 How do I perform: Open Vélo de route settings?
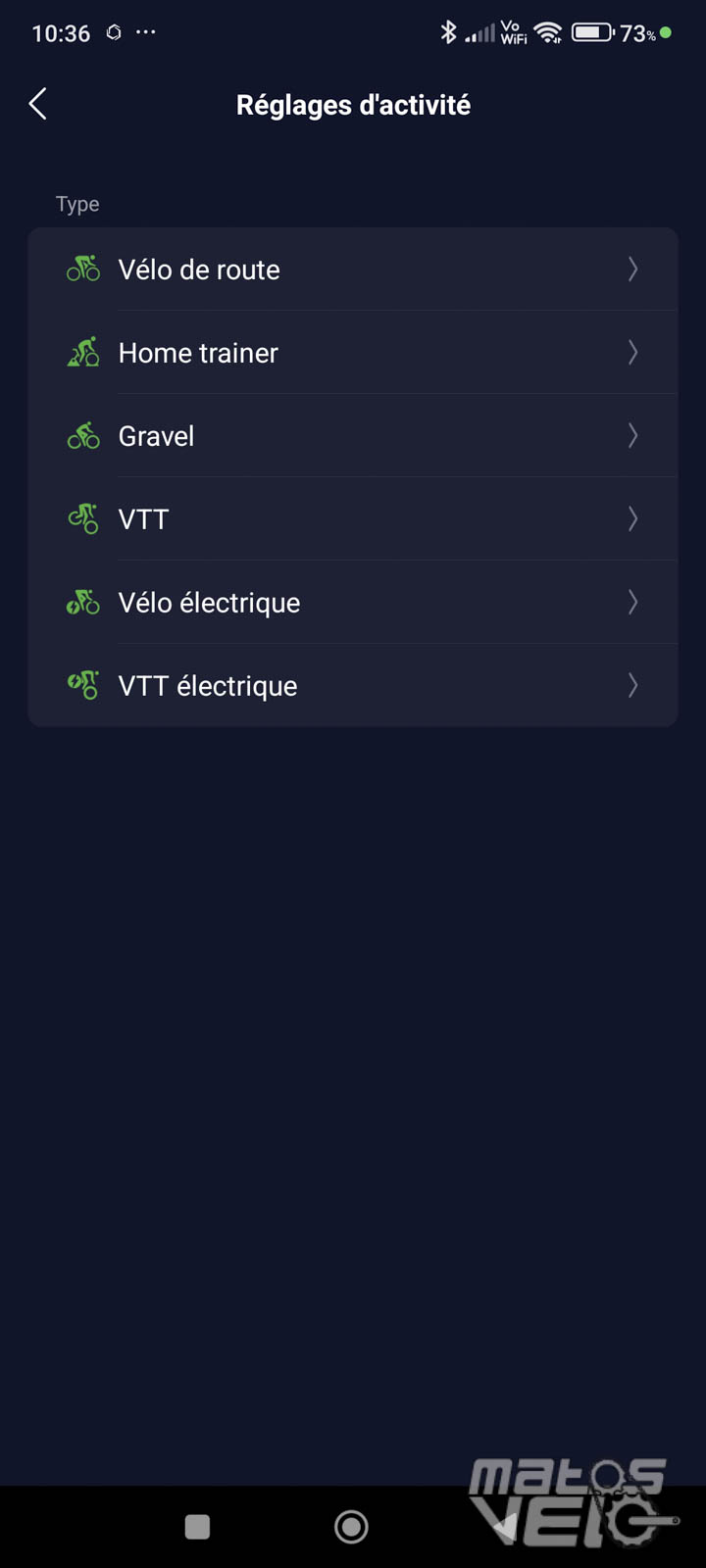click(353, 269)
